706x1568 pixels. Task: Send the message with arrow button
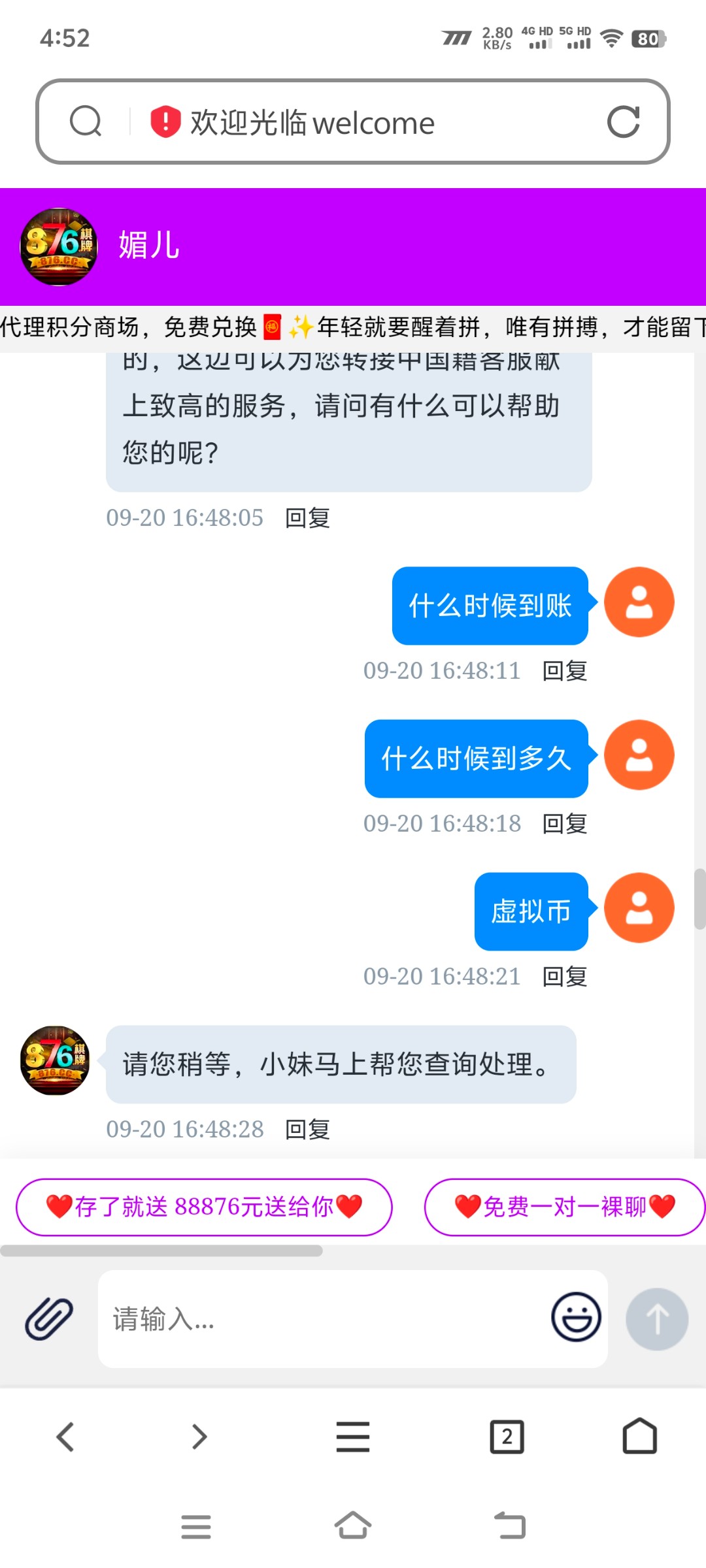657,1318
